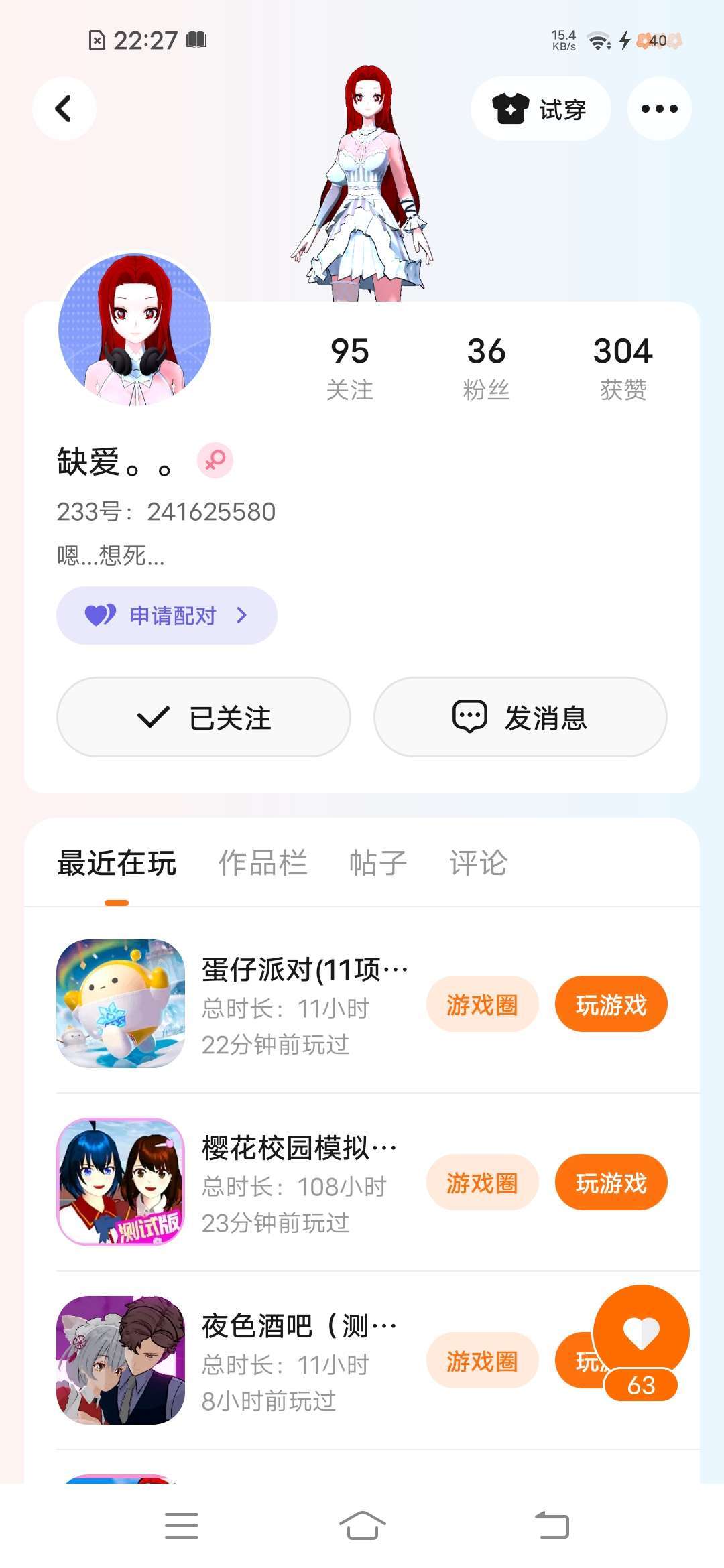This screenshot has height=1568, width=724.
Task: Tap 玩游戏 for 蛋仔派对
Action: 611,1004
